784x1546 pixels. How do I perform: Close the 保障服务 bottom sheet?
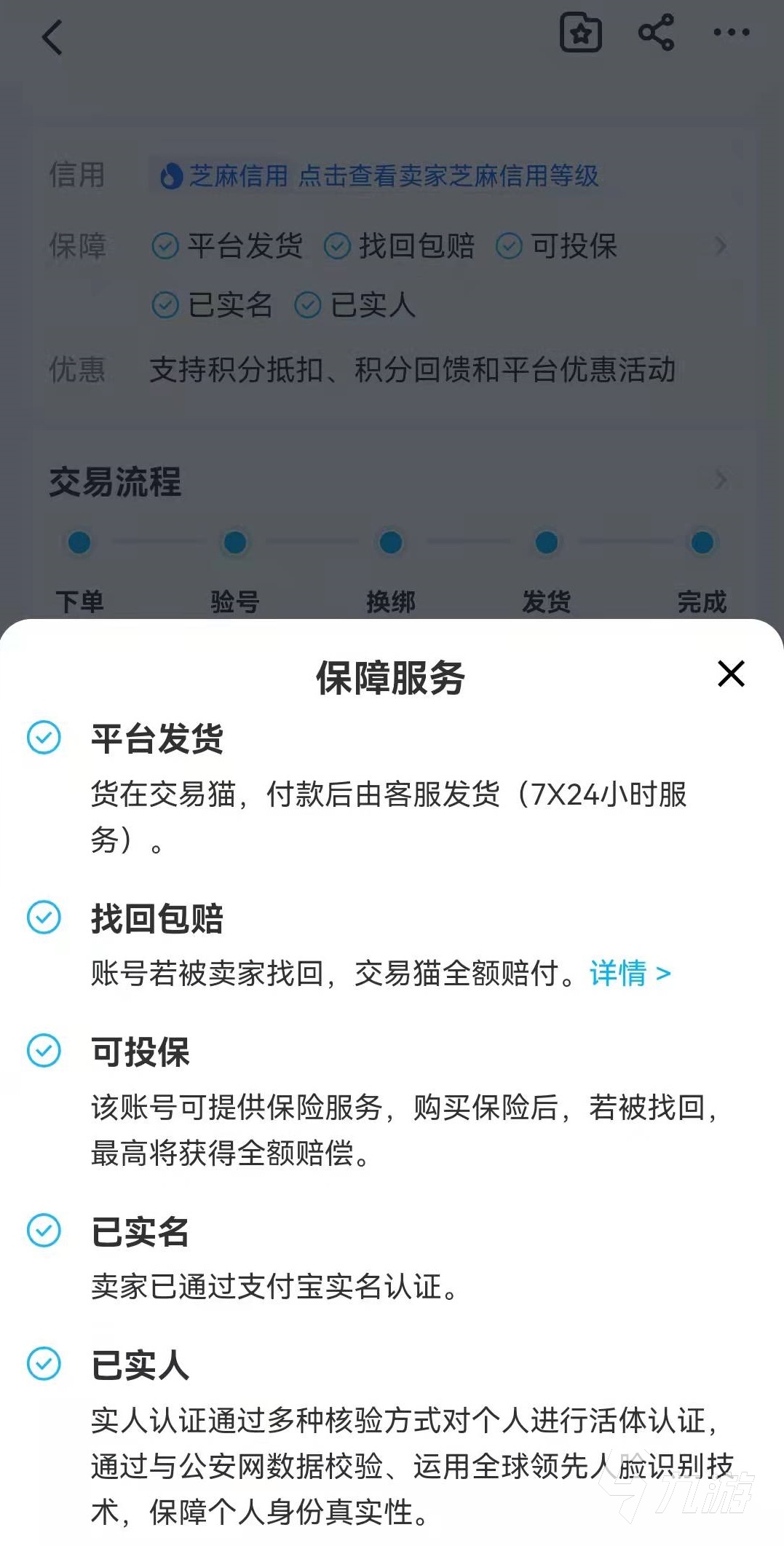731,674
